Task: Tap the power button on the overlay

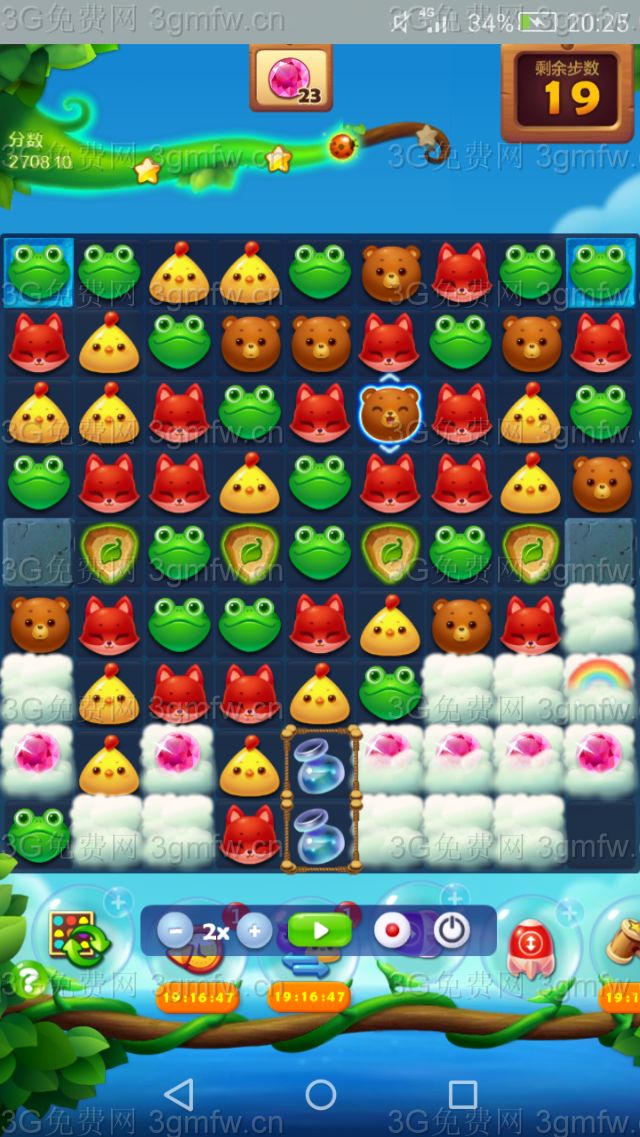Action: pyautogui.click(x=451, y=931)
